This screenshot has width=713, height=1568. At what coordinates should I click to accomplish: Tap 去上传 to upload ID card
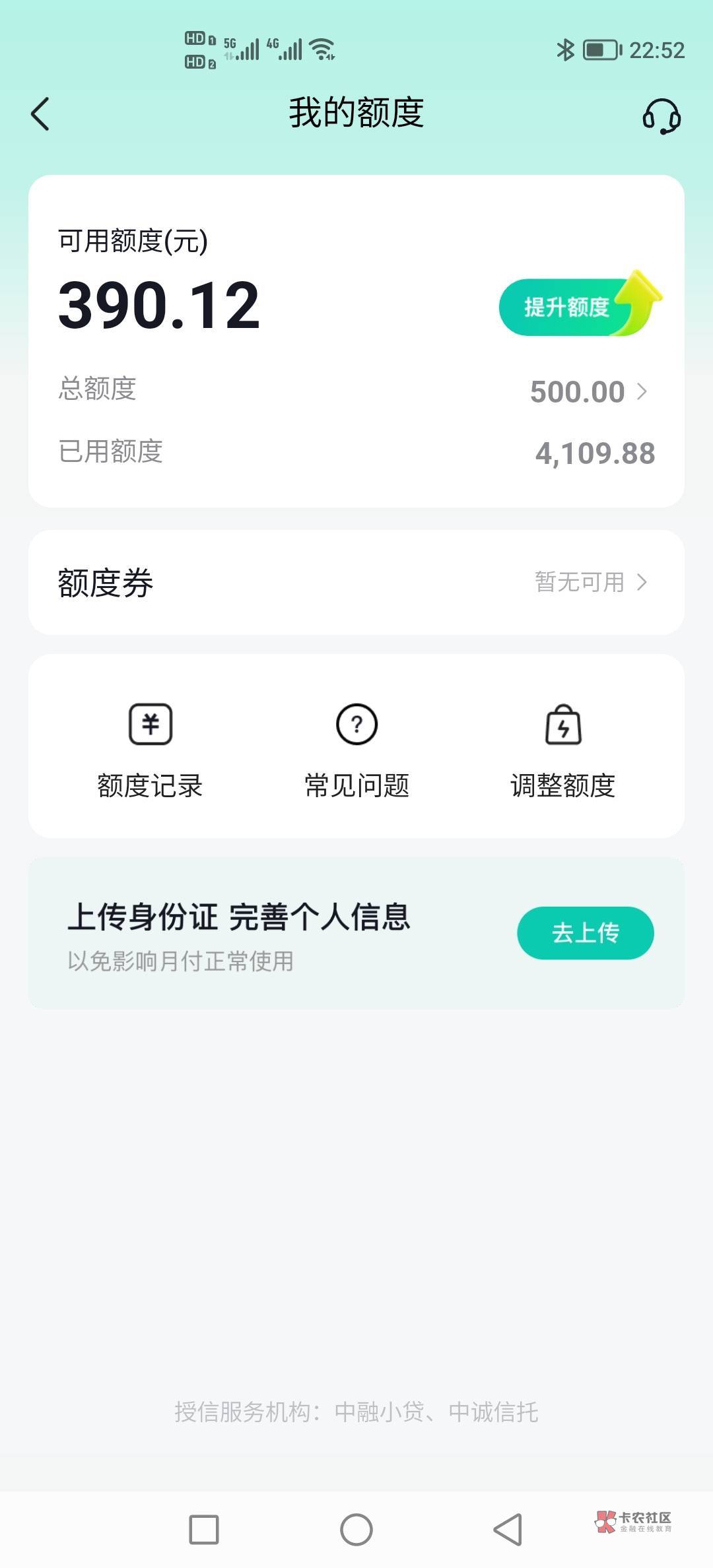click(586, 933)
